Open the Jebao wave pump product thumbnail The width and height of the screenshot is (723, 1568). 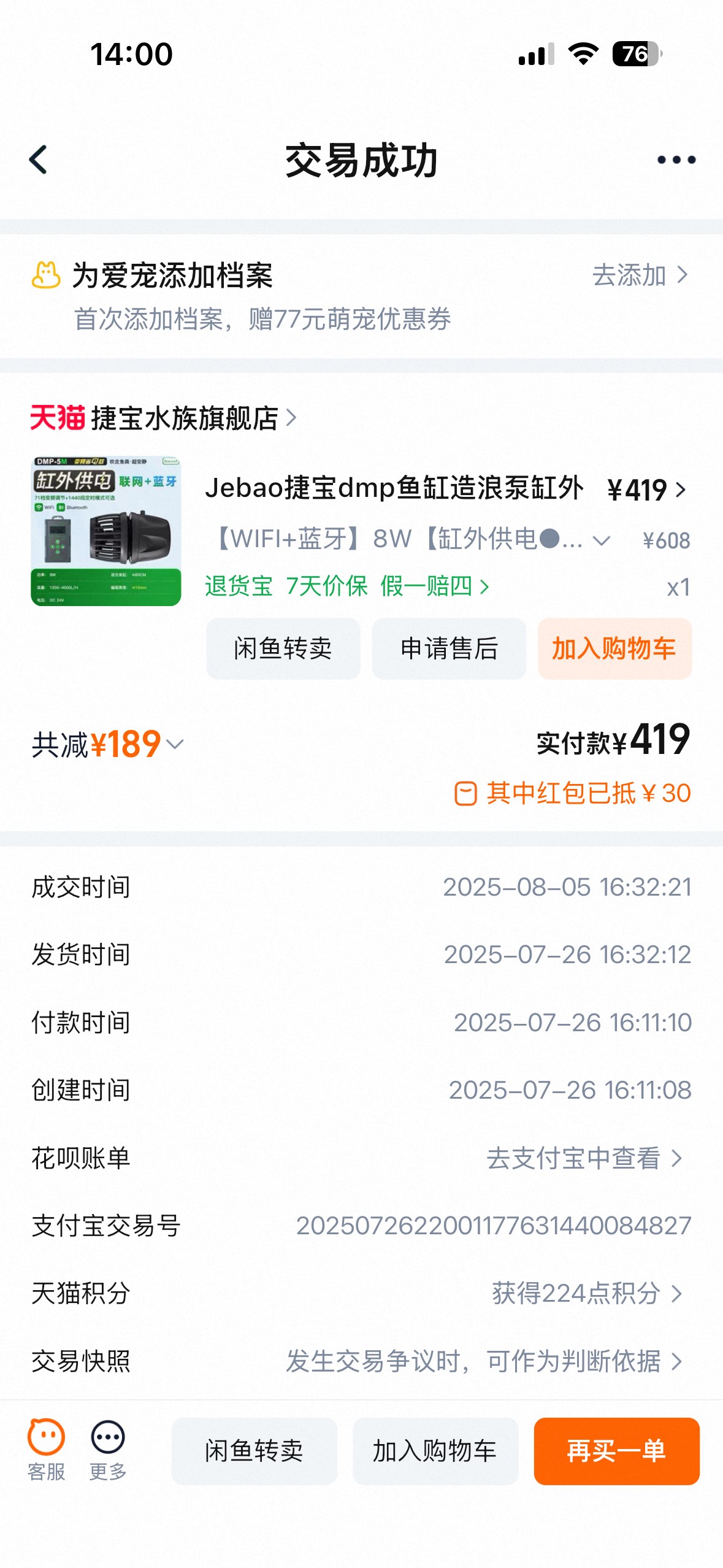point(106,531)
